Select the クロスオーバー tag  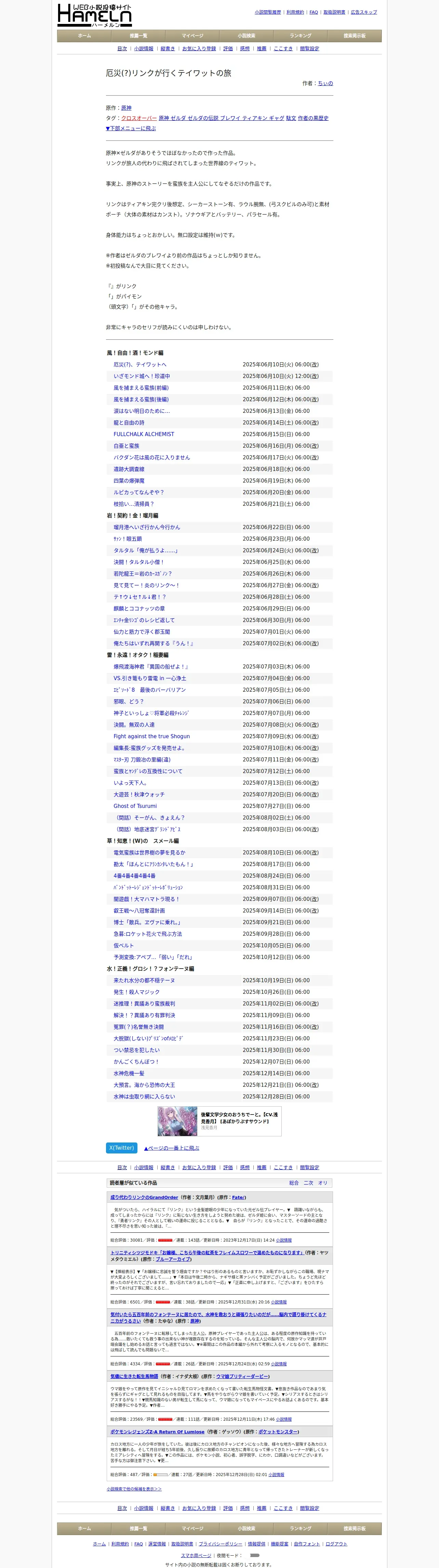click(x=139, y=118)
